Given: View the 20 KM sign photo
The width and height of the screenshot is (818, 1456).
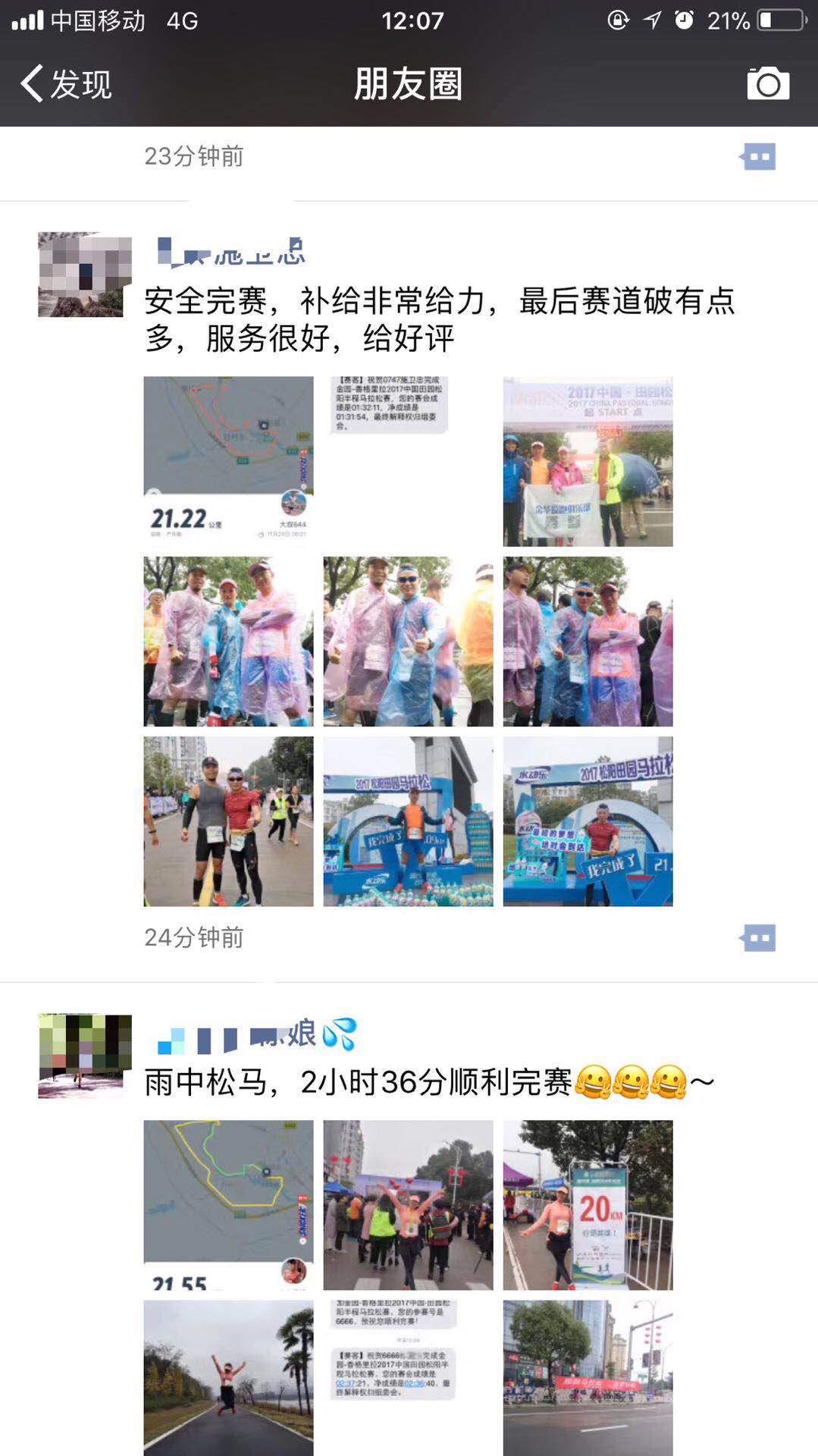Looking at the screenshot, I should click(x=588, y=1204).
